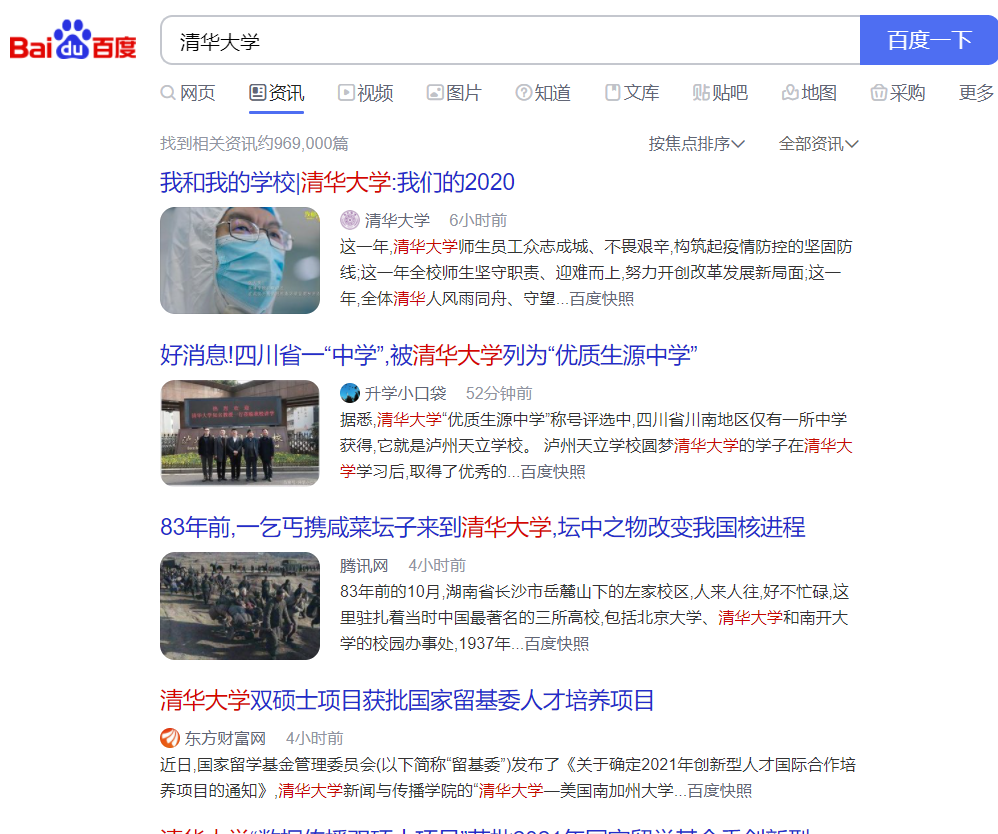Select the 文库 tab
998x834 pixels.
(x=632, y=93)
